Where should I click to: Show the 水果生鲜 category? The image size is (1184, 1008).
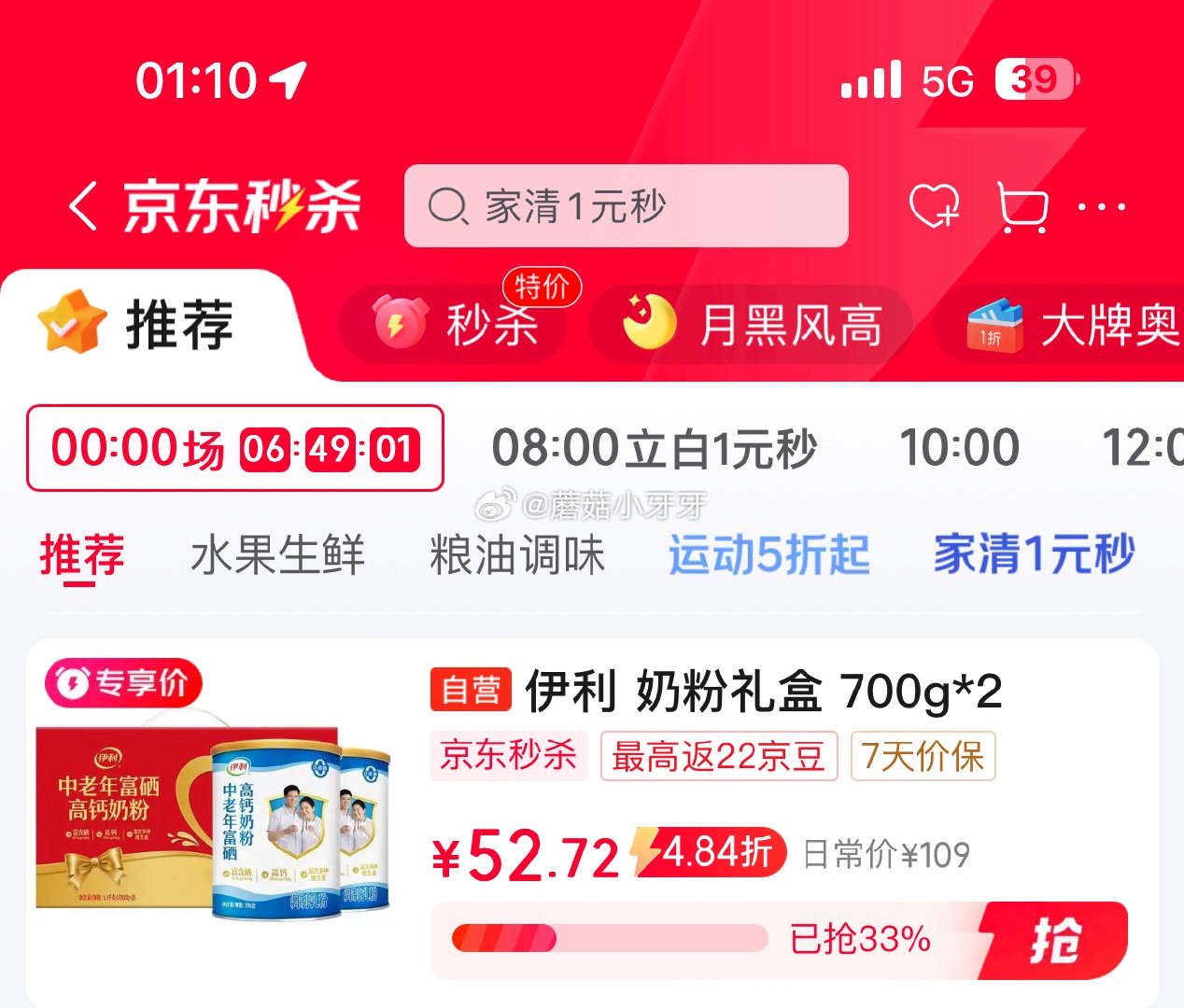point(277,554)
